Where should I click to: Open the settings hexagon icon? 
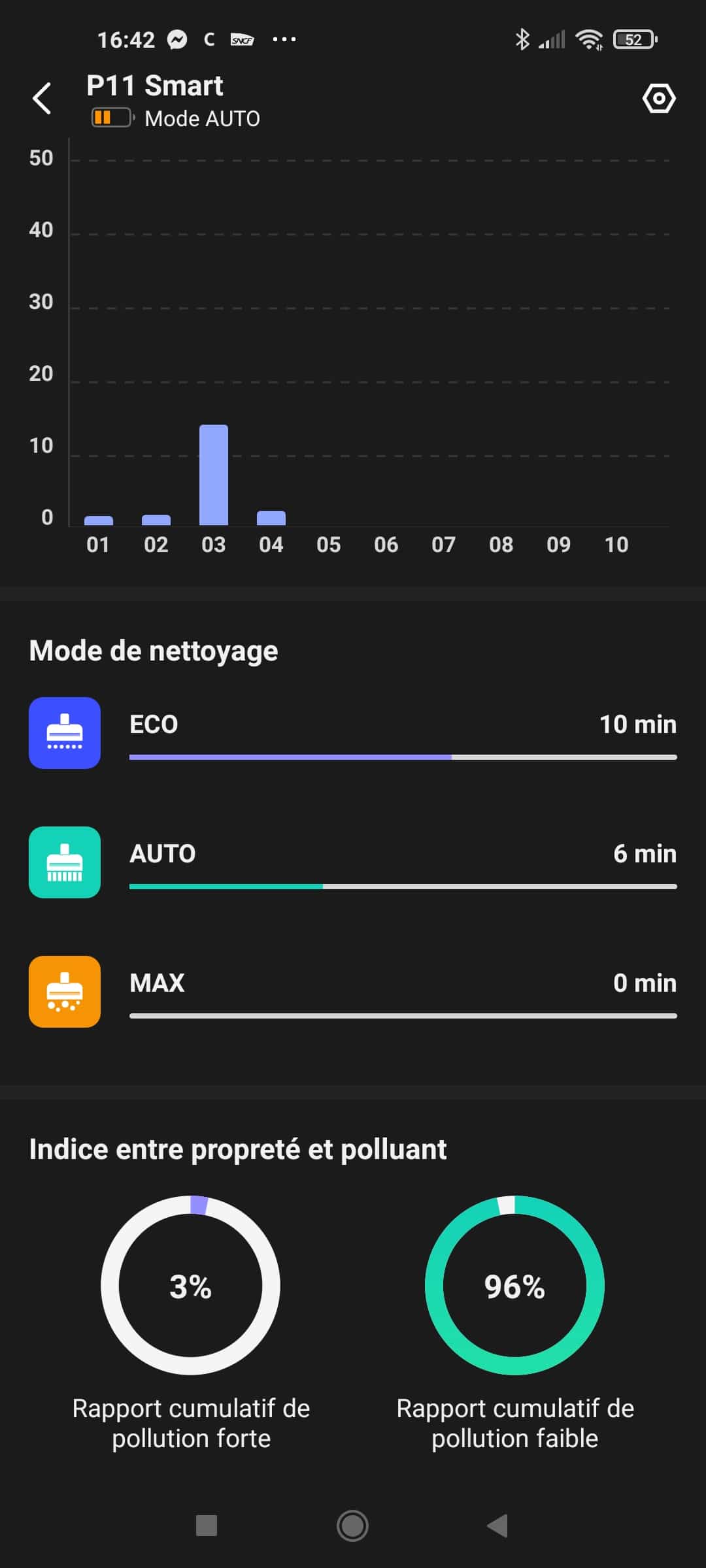658,99
